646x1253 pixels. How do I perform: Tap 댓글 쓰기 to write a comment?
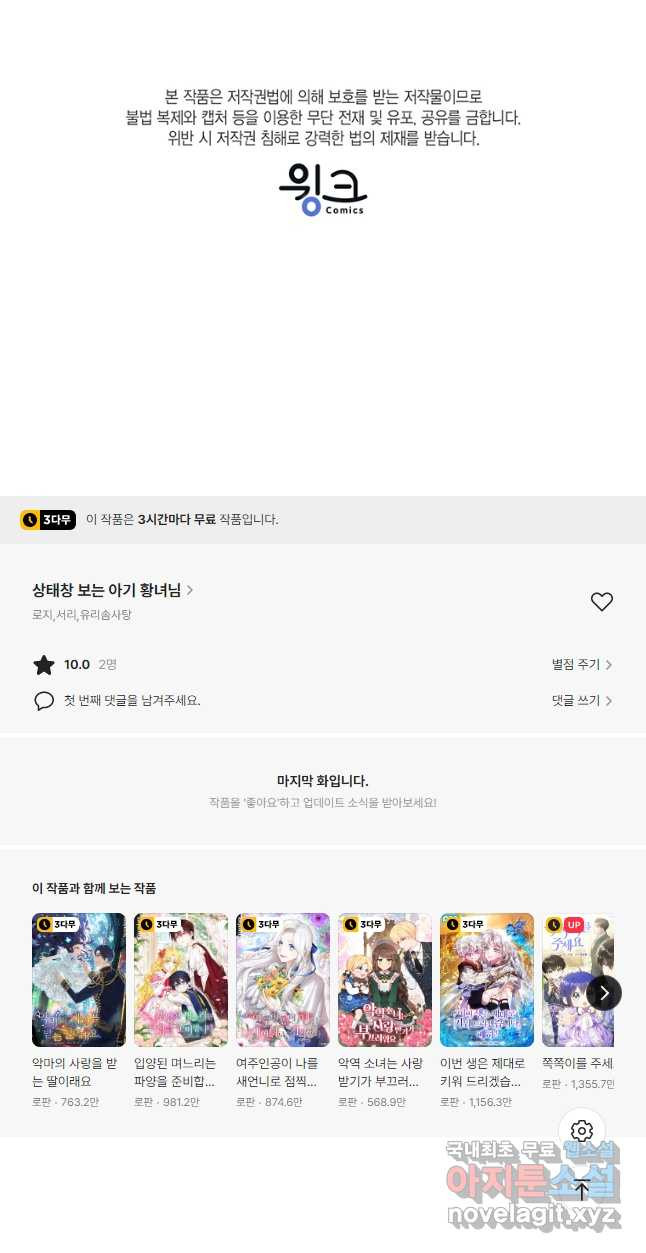pyautogui.click(x=582, y=701)
